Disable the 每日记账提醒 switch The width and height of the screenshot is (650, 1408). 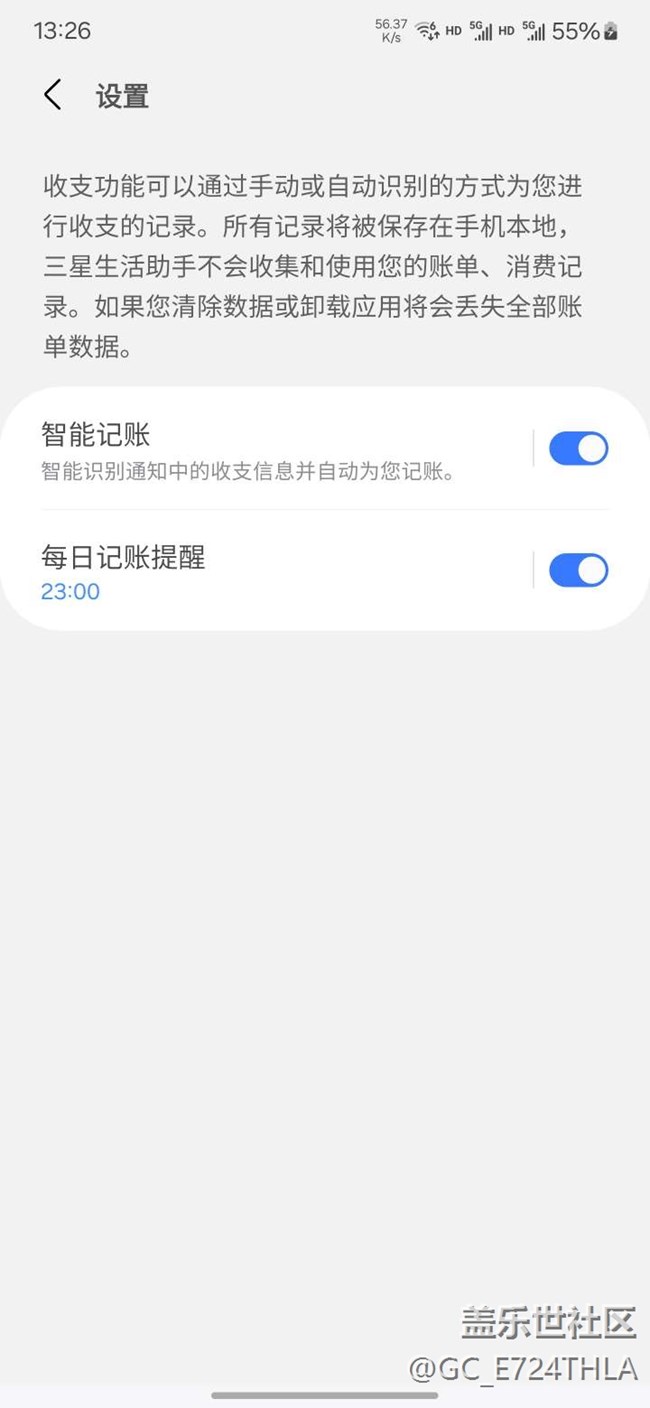[578, 570]
